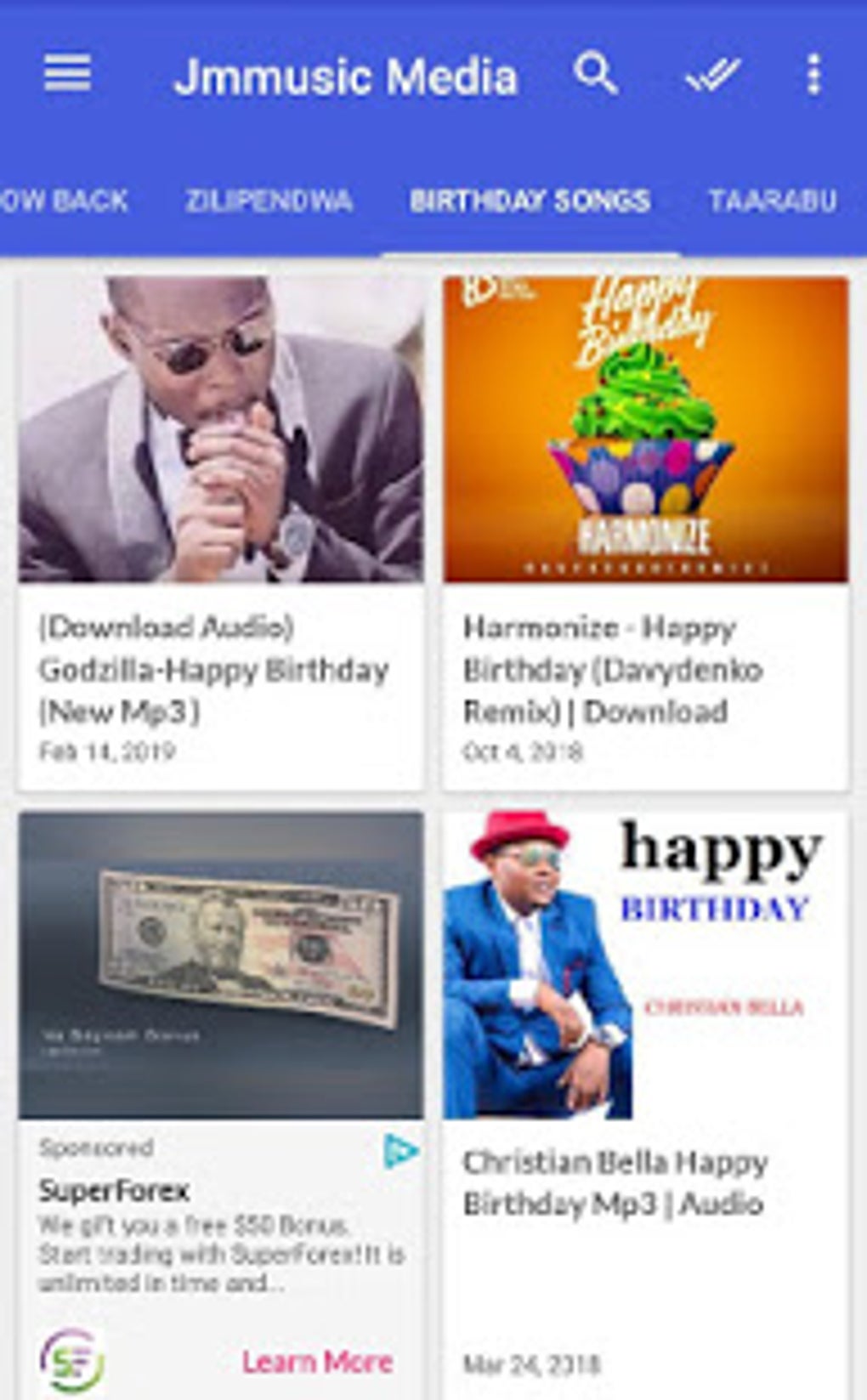The image size is (867, 1400).
Task: Go to the Throw Back tab
Action: coord(64,201)
